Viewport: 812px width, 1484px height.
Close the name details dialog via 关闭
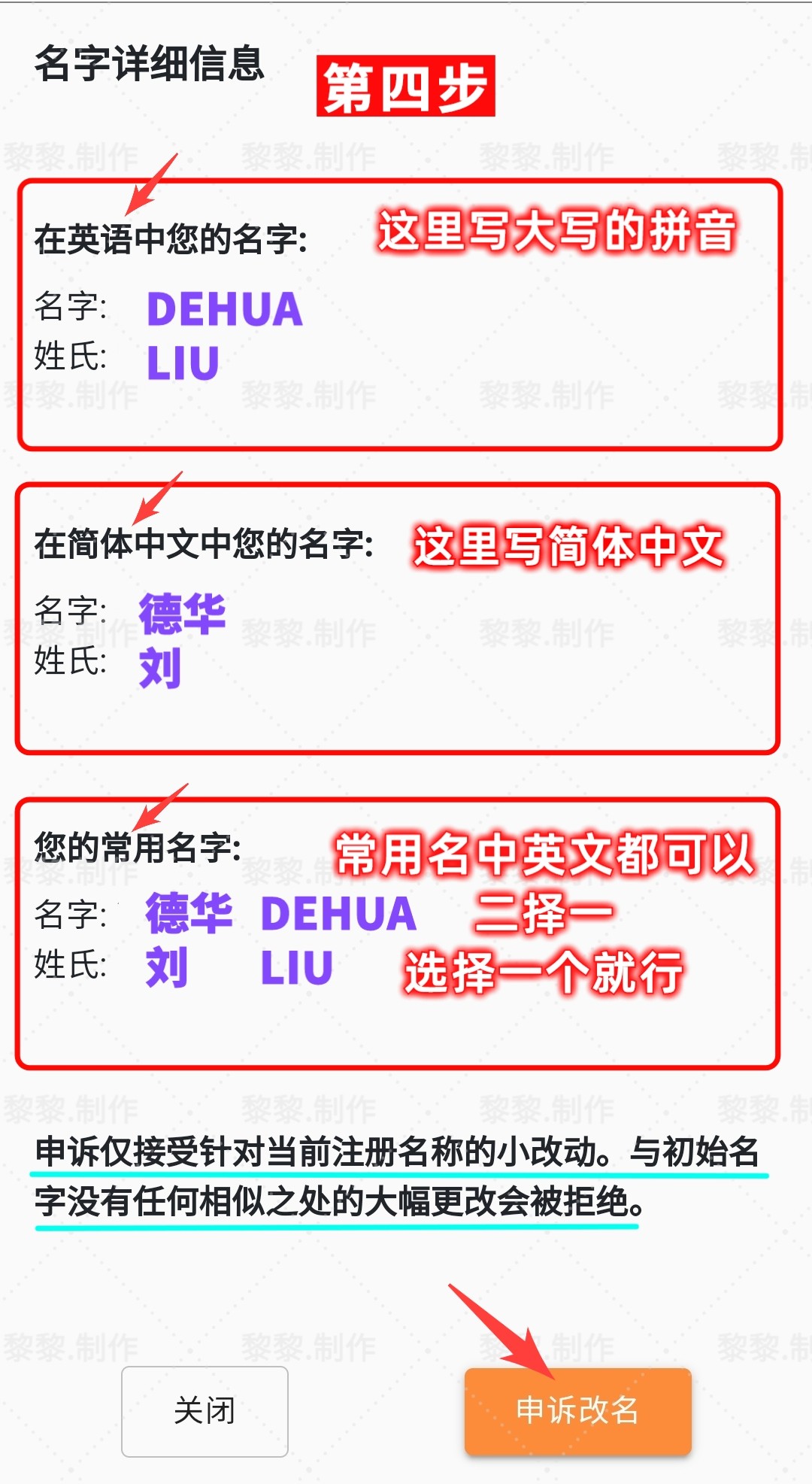pos(205,1411)
